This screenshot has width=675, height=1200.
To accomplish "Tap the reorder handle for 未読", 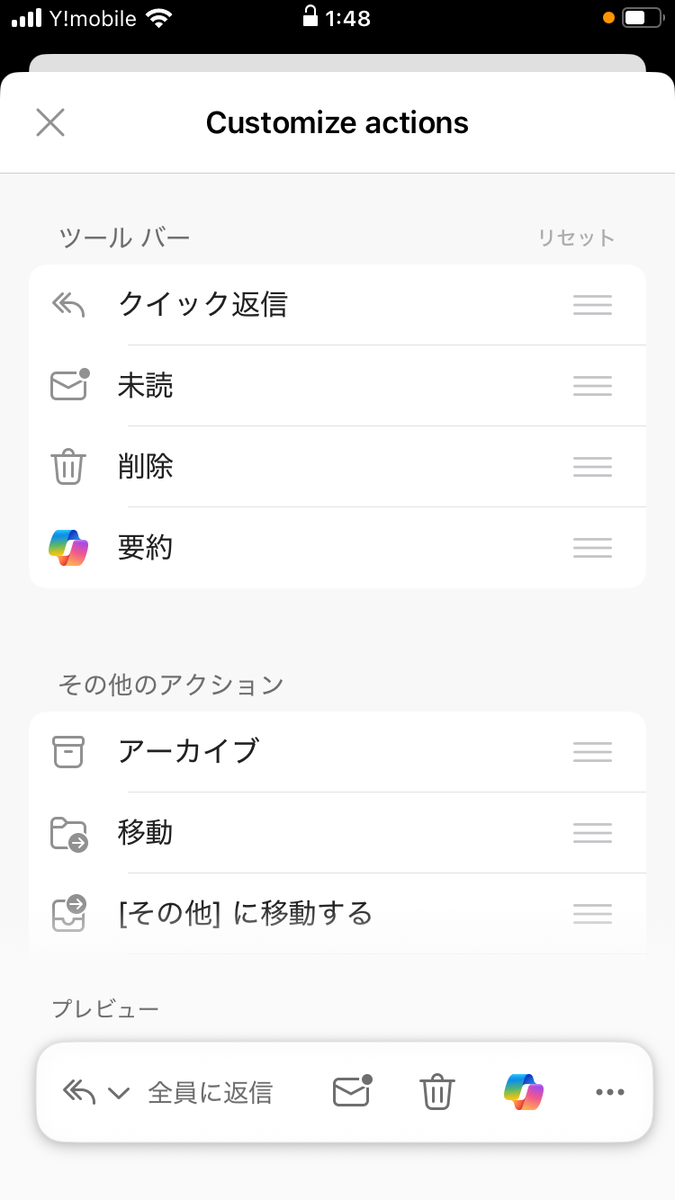I will click(592, 386).
